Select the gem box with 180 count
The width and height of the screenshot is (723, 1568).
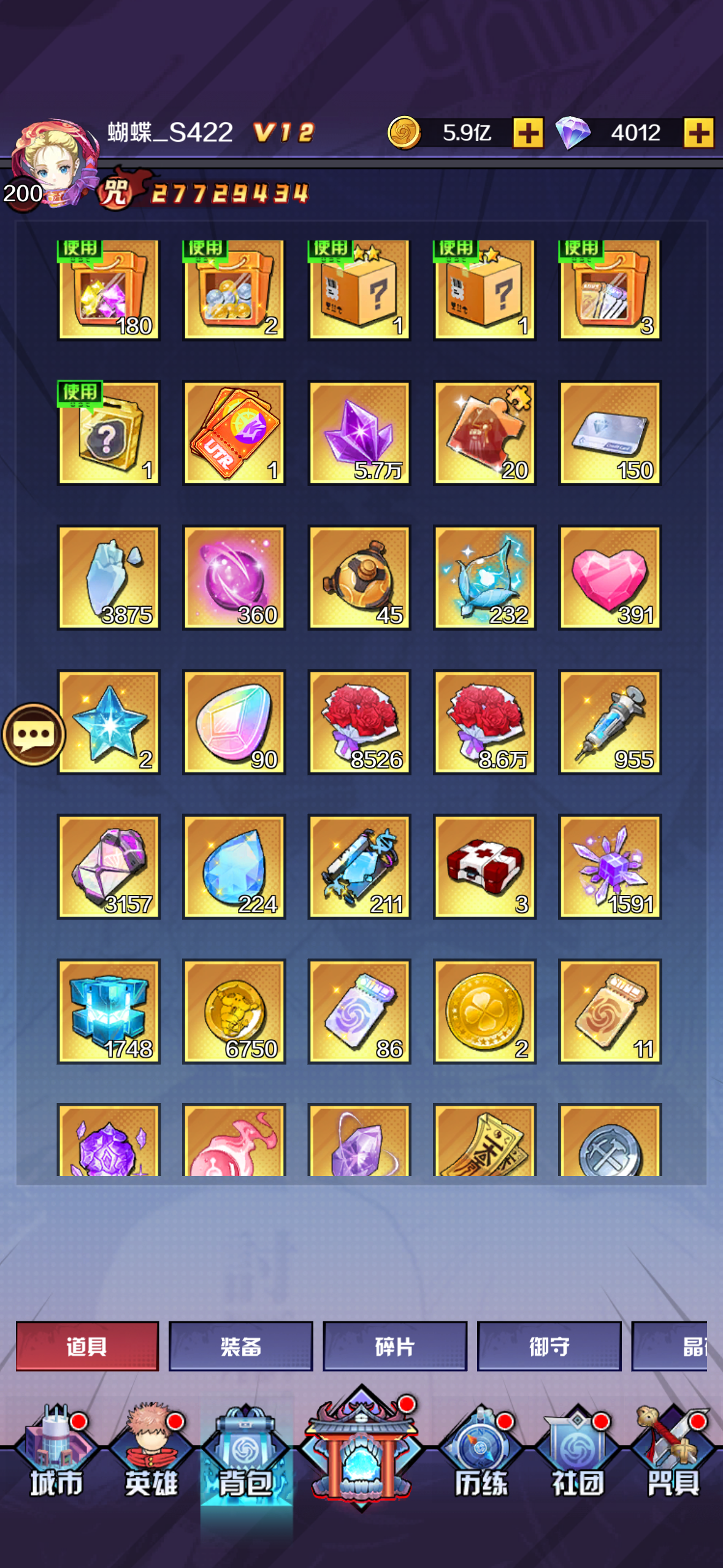click(x=109, y=290)
